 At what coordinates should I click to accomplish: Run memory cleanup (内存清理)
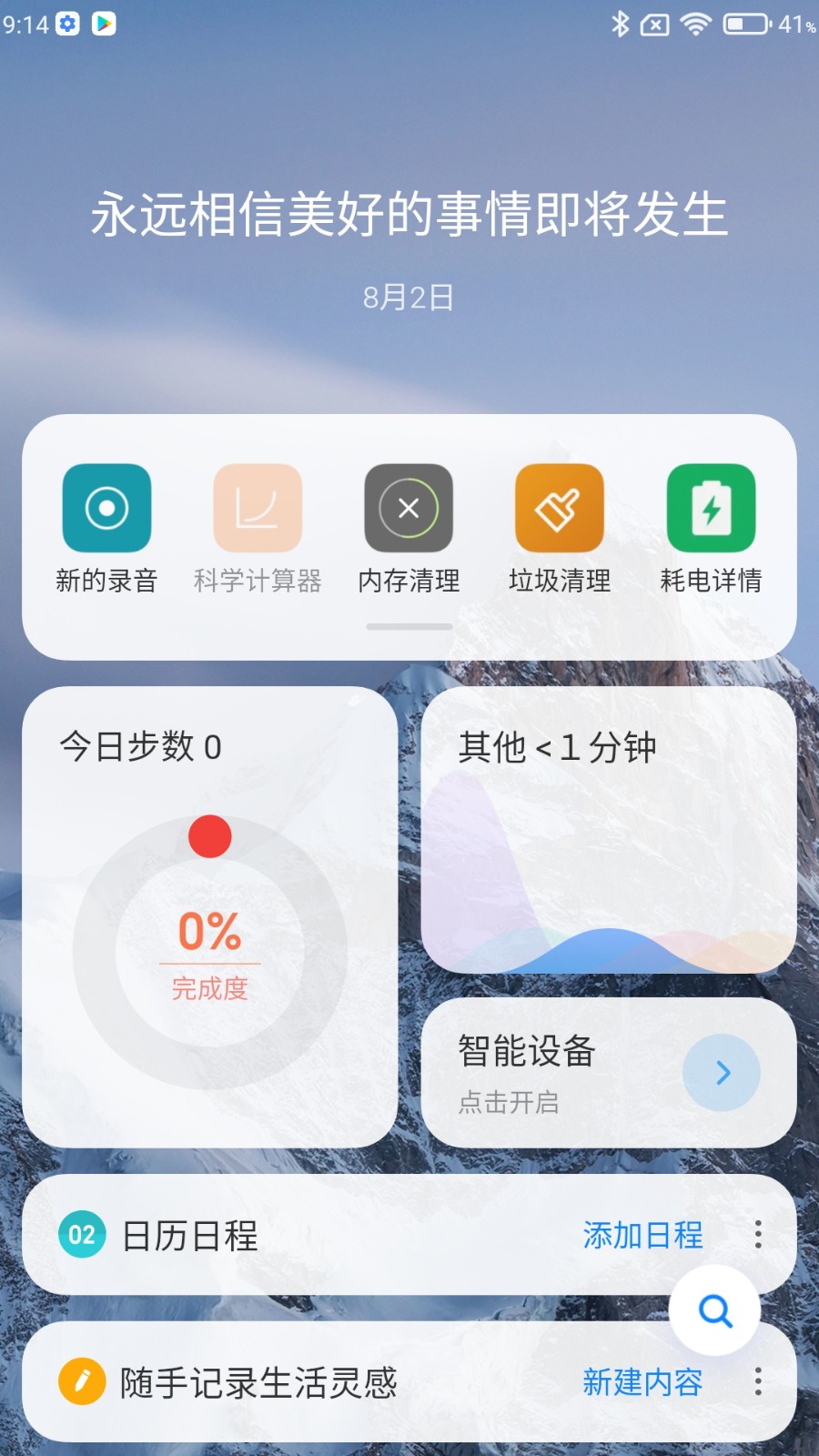[x=409, y=509]
